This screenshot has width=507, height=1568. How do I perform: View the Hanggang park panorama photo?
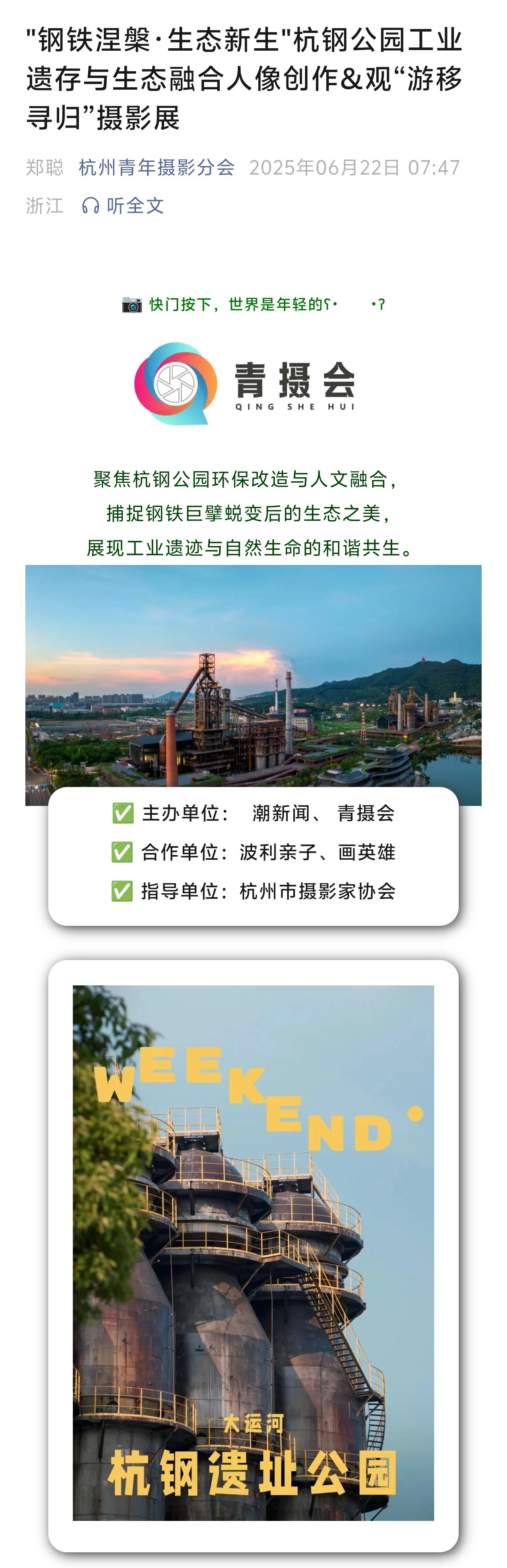click(253, 676)
